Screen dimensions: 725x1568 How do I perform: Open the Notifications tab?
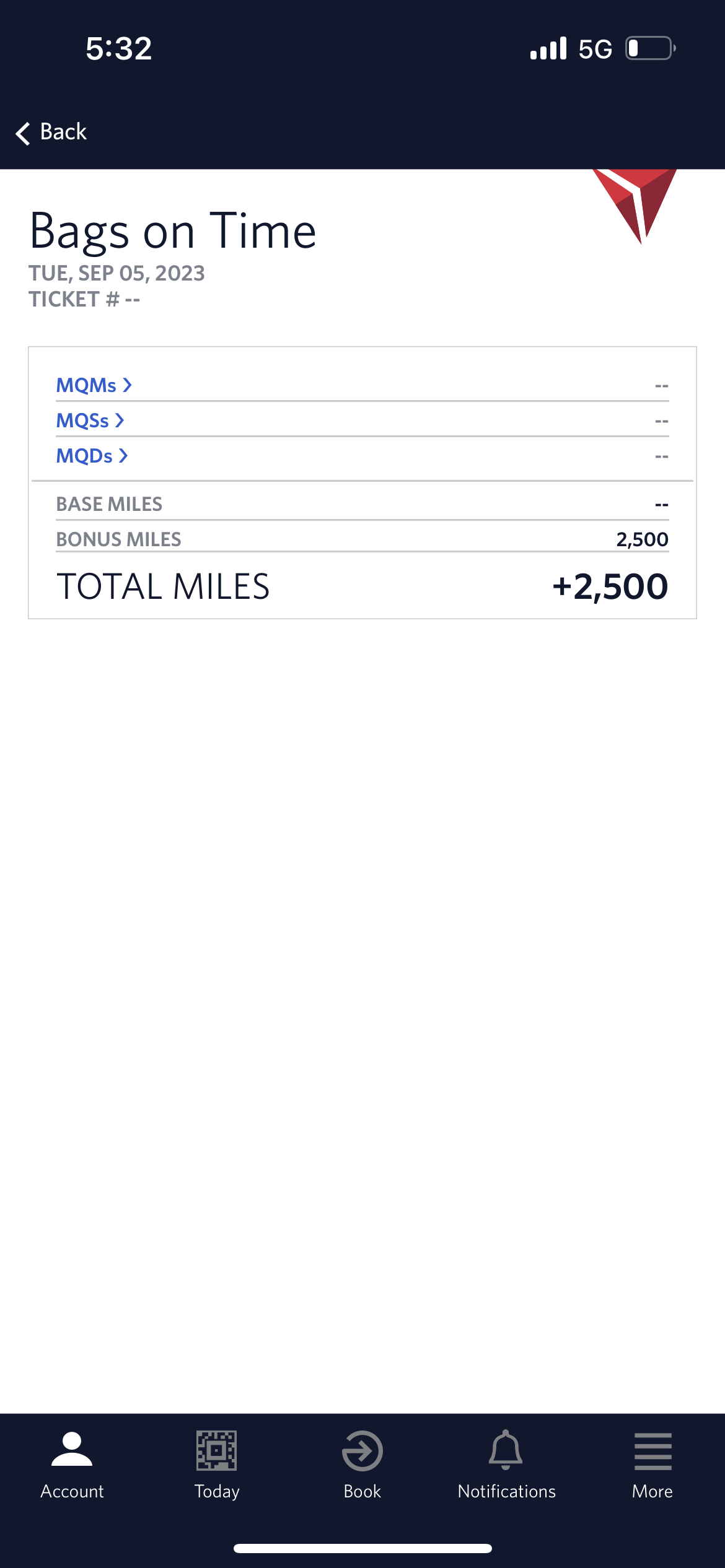[506, 1465]
